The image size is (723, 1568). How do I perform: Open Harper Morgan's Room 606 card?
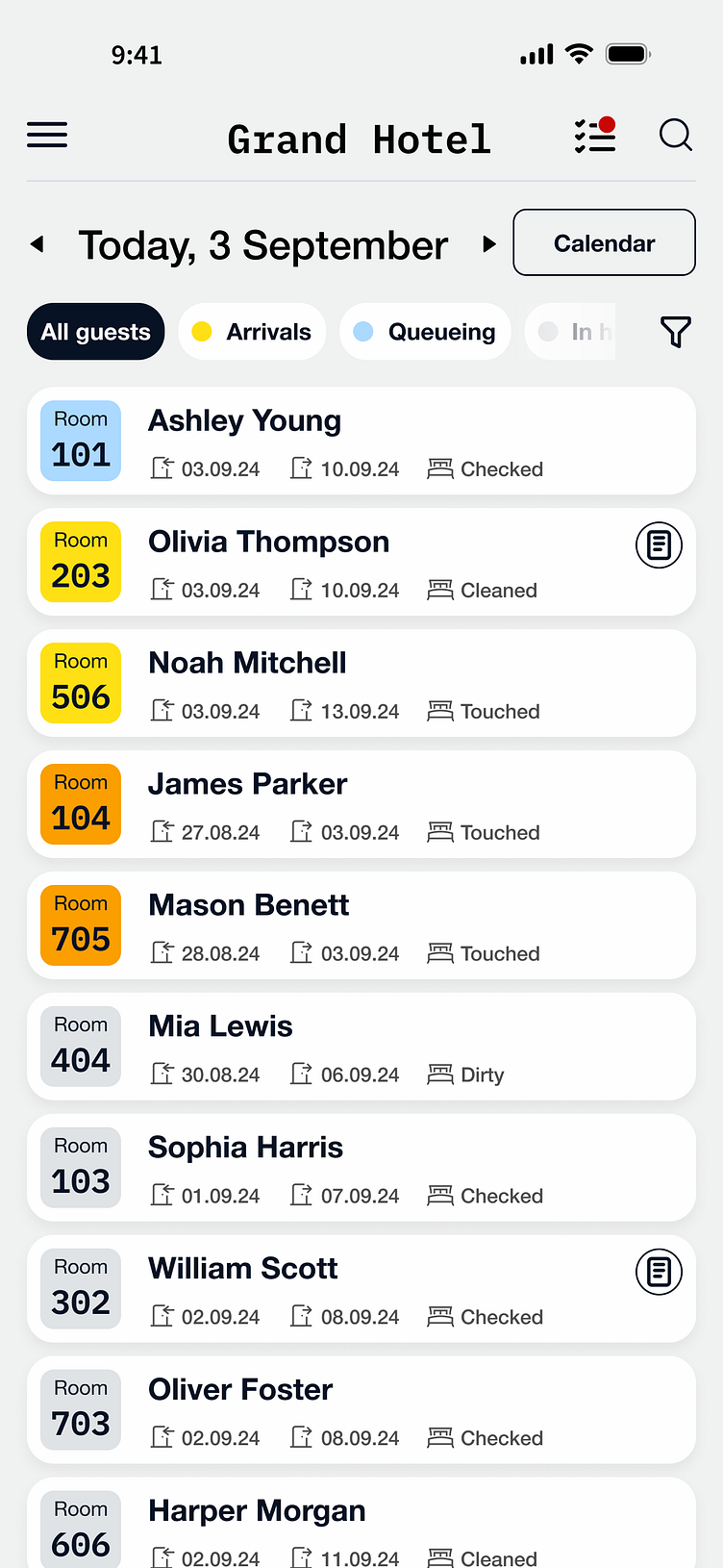[361, 1525]
